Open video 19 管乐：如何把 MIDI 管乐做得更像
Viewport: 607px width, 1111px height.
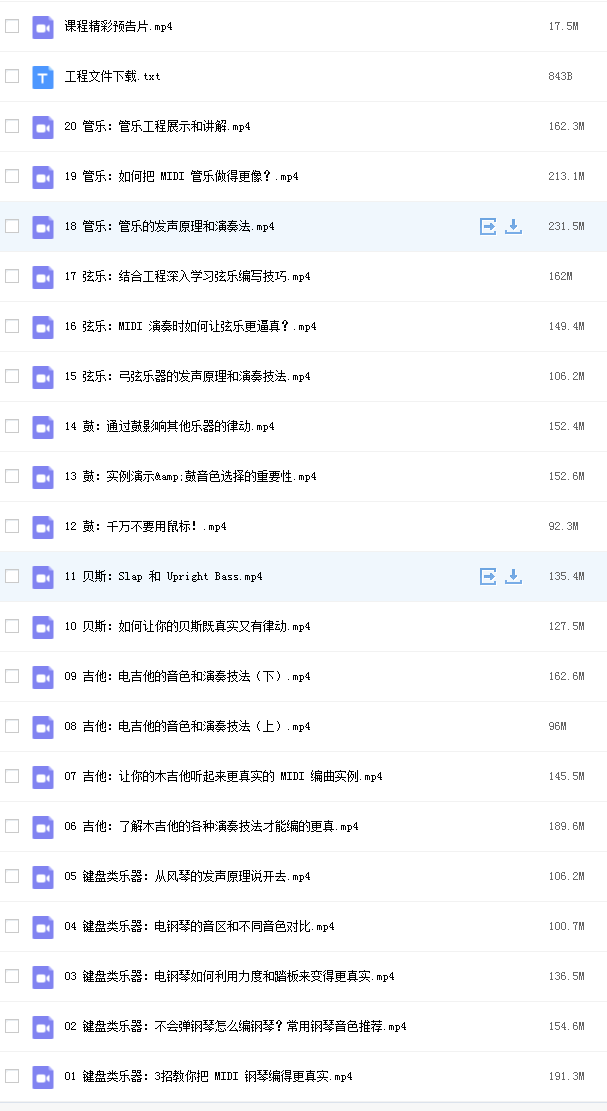181,176
